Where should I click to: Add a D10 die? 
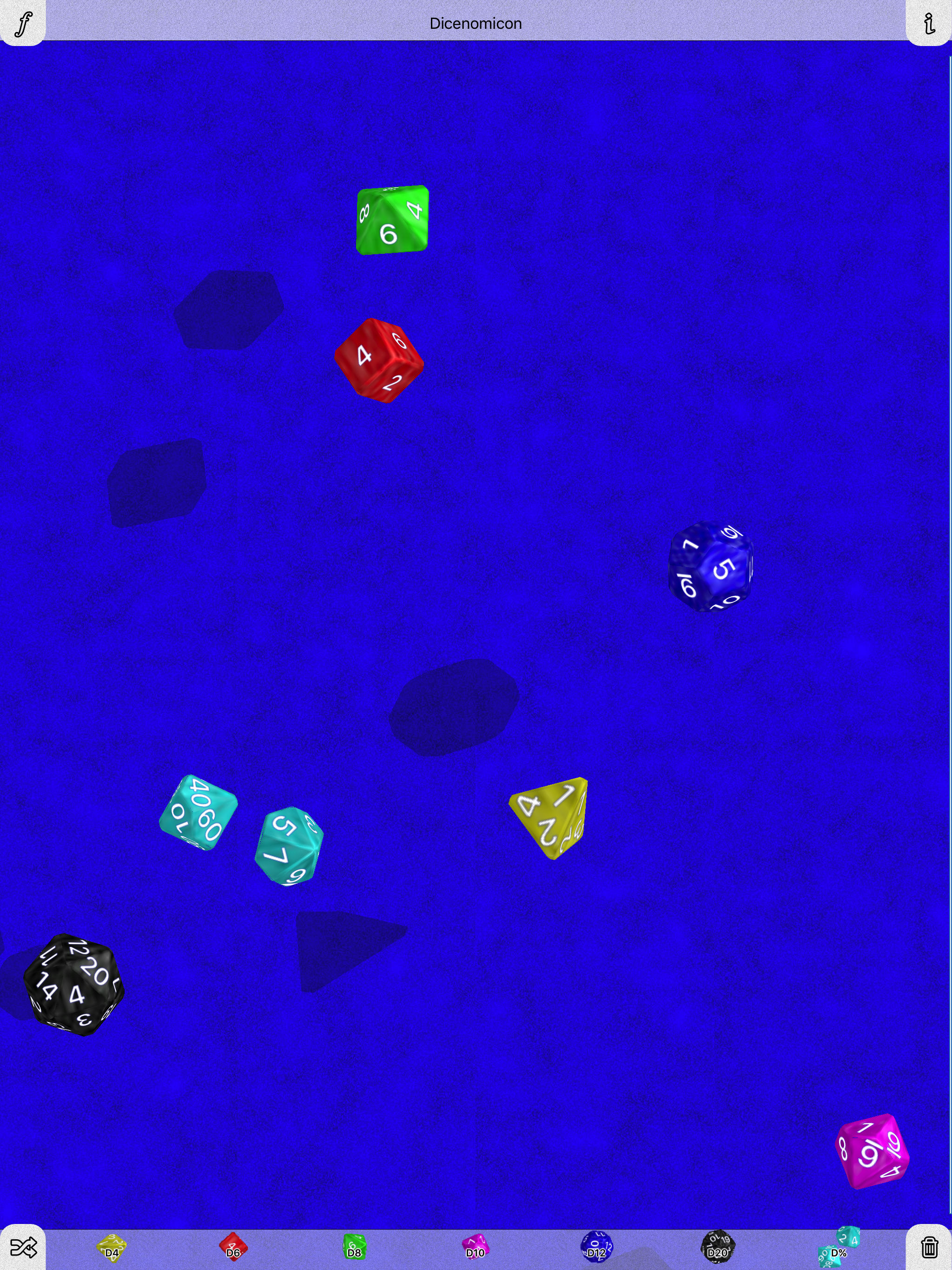point(476,1247)
